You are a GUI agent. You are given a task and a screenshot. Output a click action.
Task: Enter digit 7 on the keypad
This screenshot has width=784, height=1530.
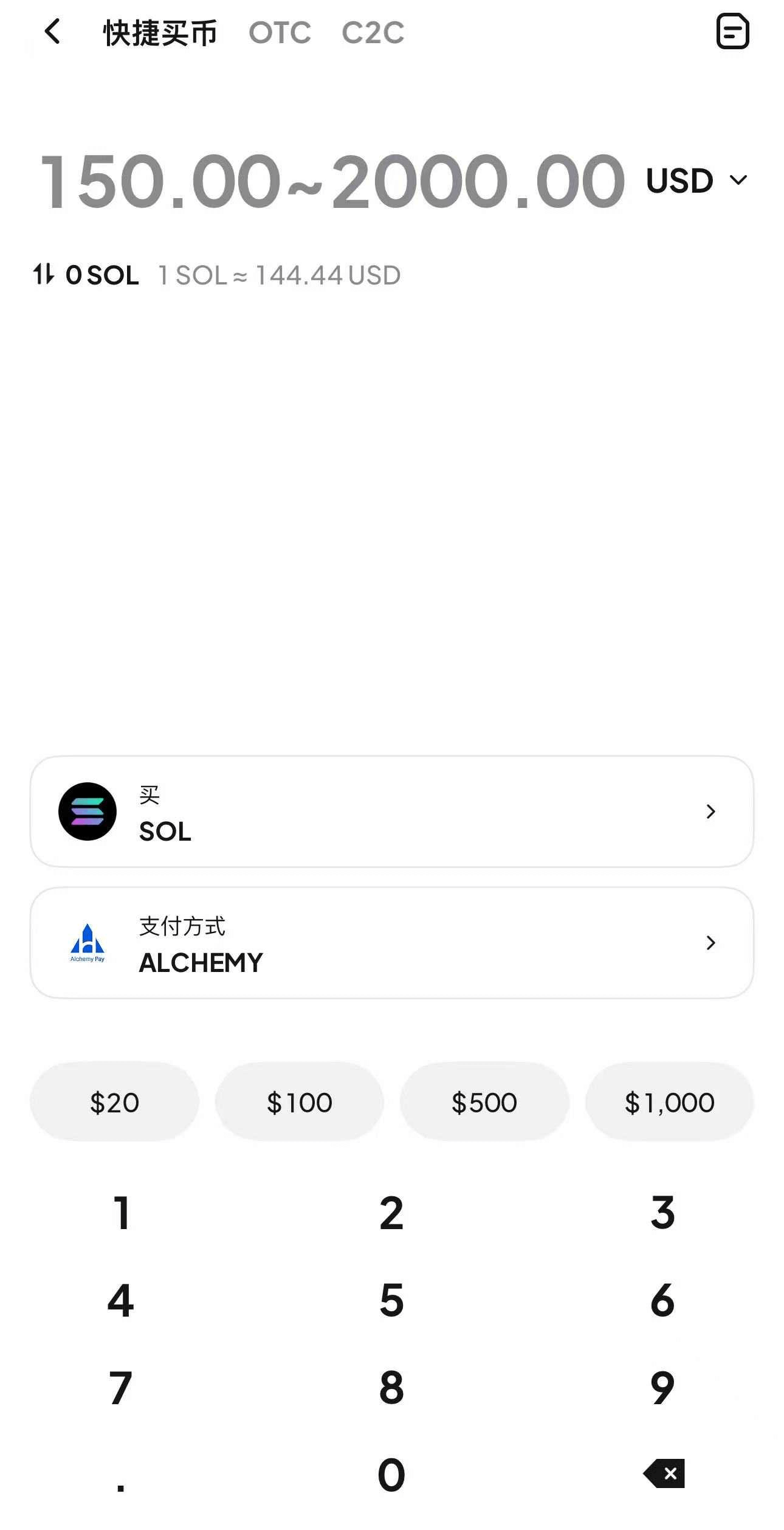[121, 1388]
